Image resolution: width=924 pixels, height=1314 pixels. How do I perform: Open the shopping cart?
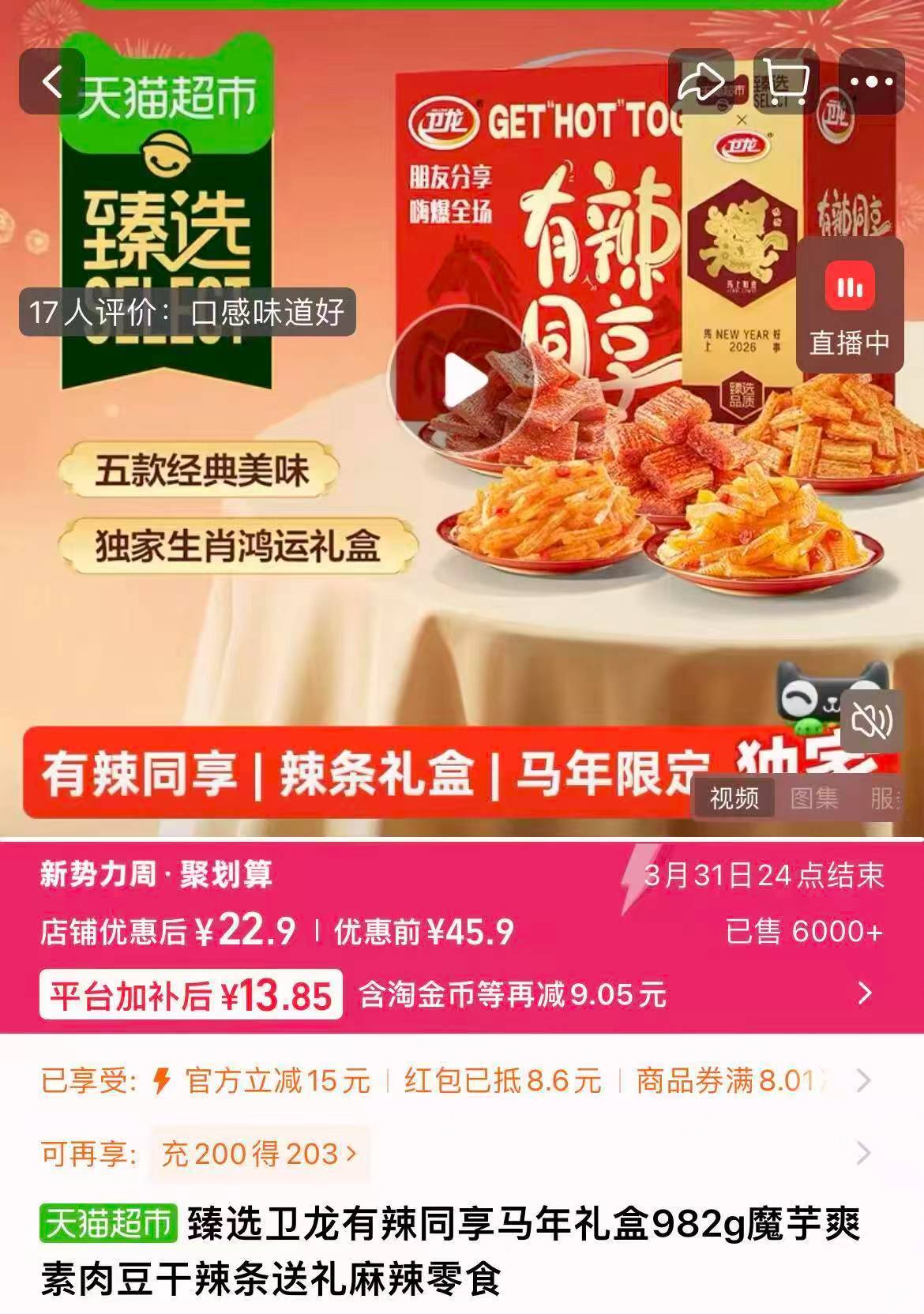pos(786,81)
